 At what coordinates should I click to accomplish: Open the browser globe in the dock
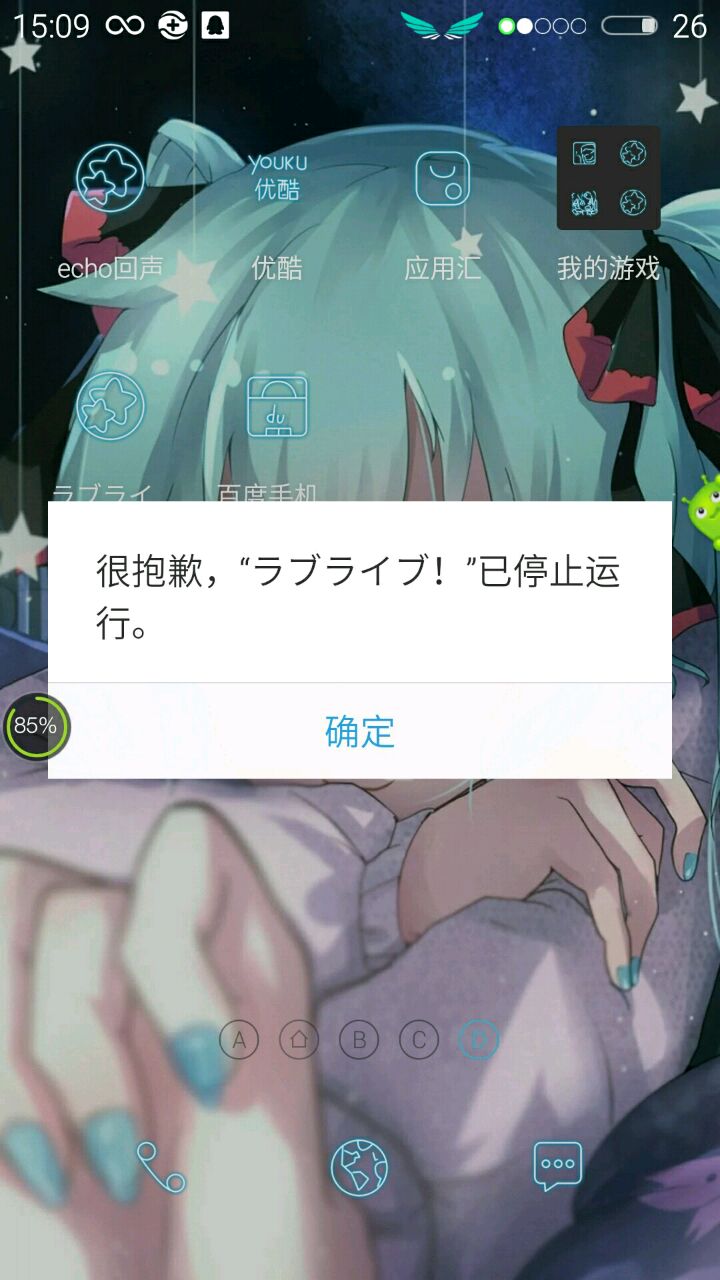(x=359, y=1166)
